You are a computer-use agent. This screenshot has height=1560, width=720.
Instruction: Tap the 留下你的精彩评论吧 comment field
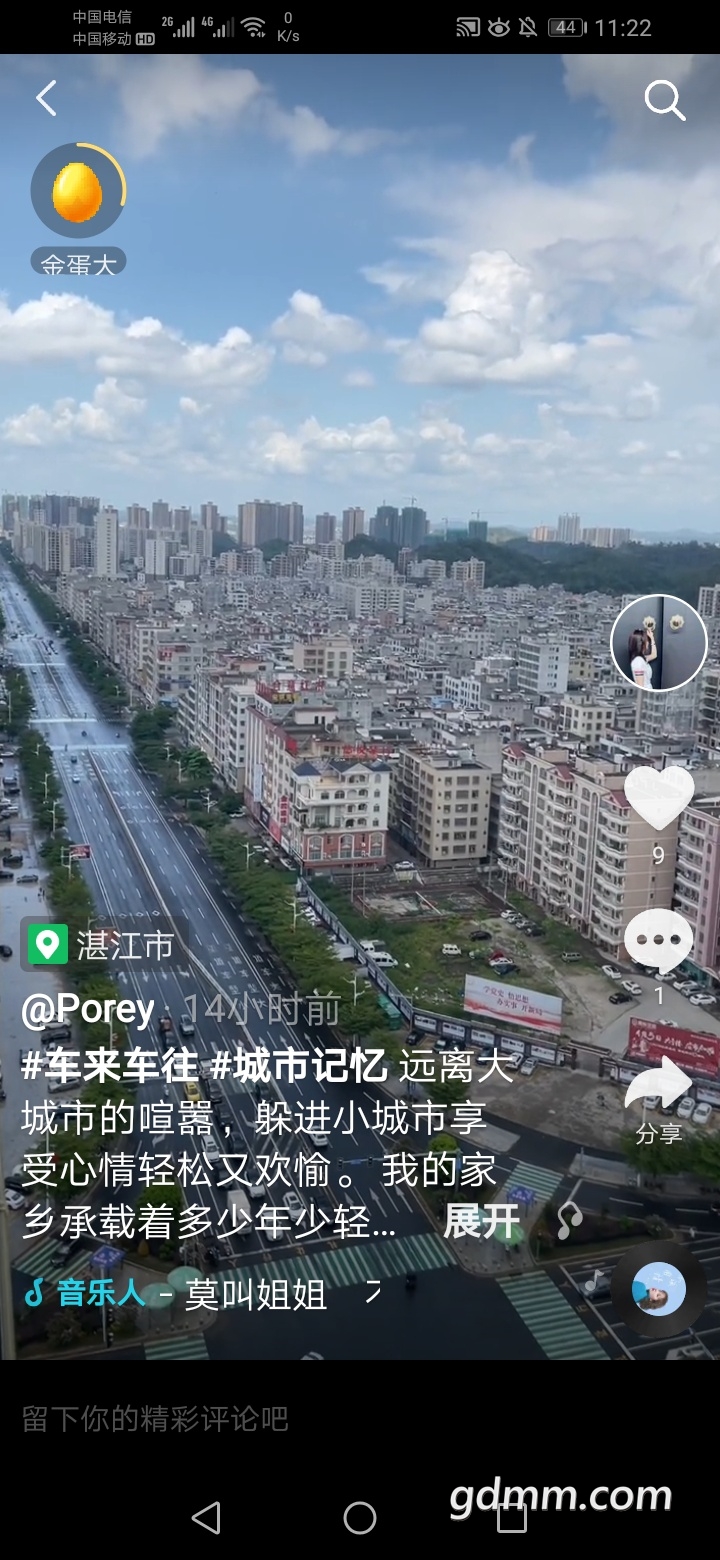point(155,1418)
